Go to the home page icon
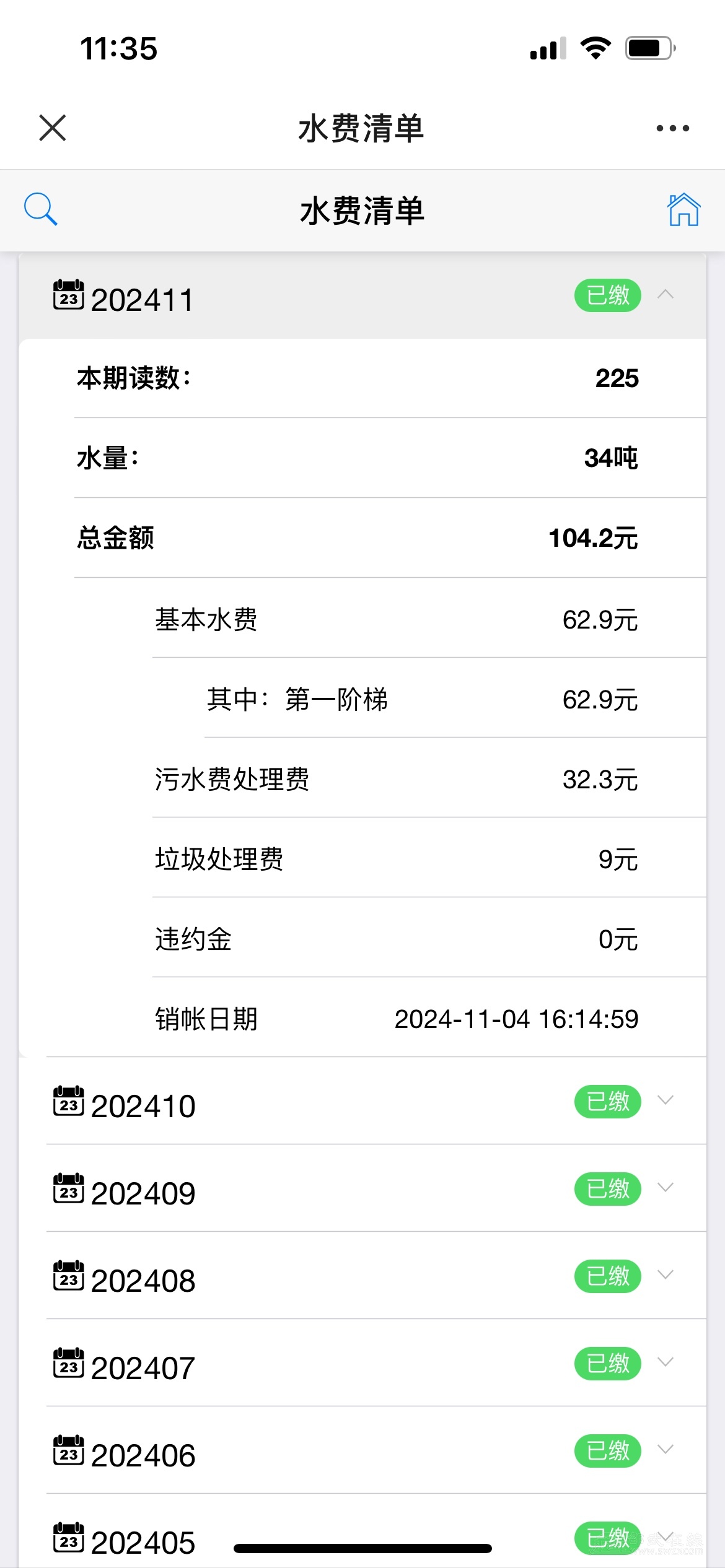Image resolution: width=725 pixels, height=1568 pixels. (x=683, y=210)
